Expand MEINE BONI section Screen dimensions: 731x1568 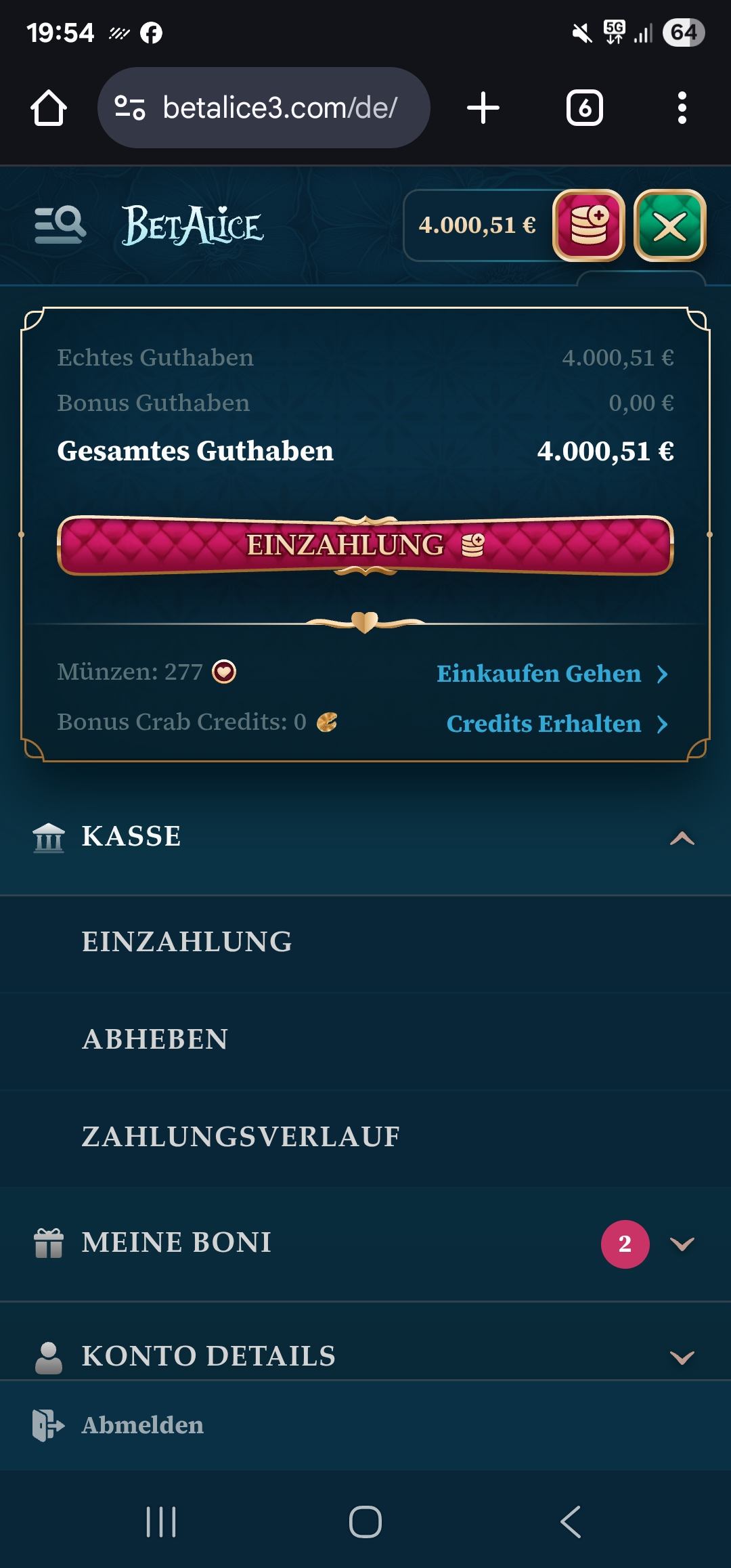click(x=682, y=1244)
